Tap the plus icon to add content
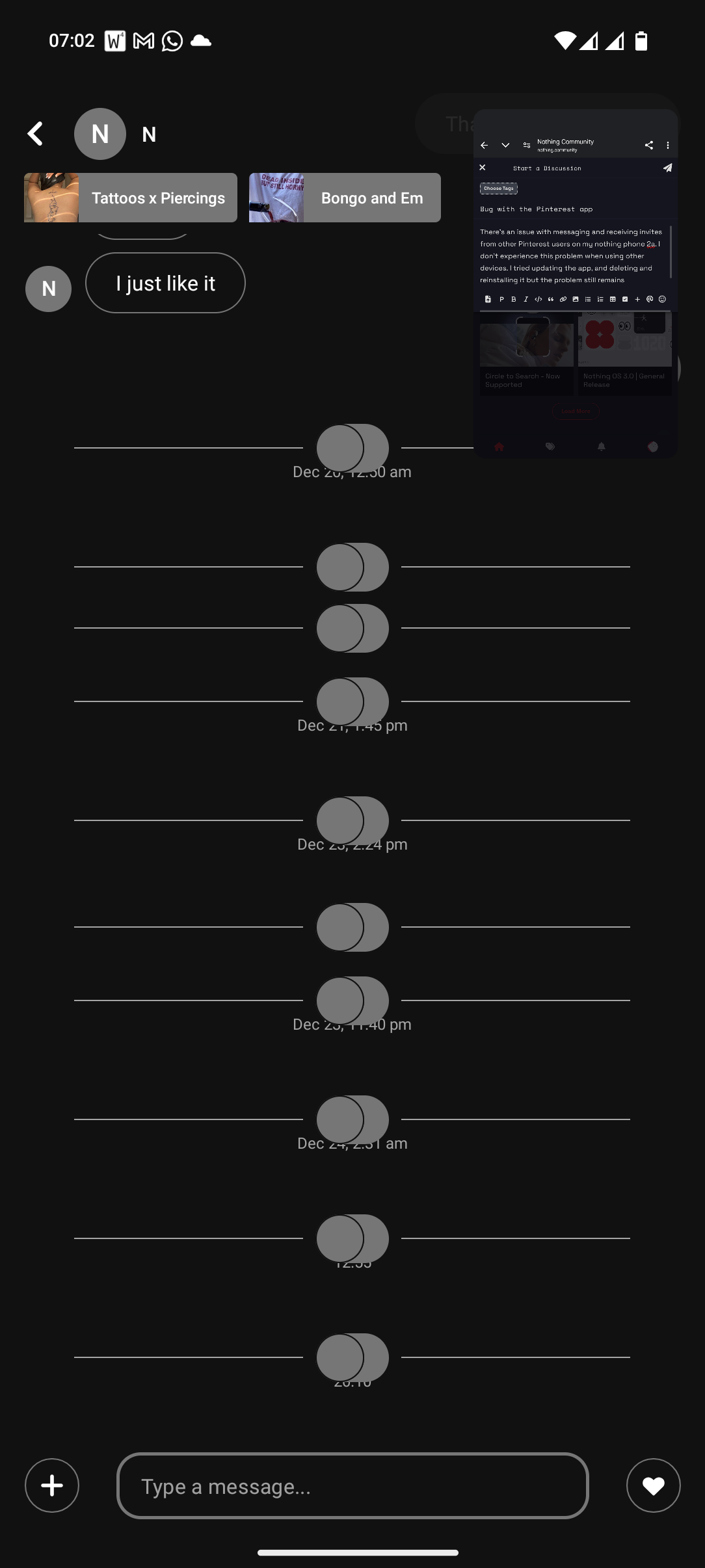 coord(52,1485)
